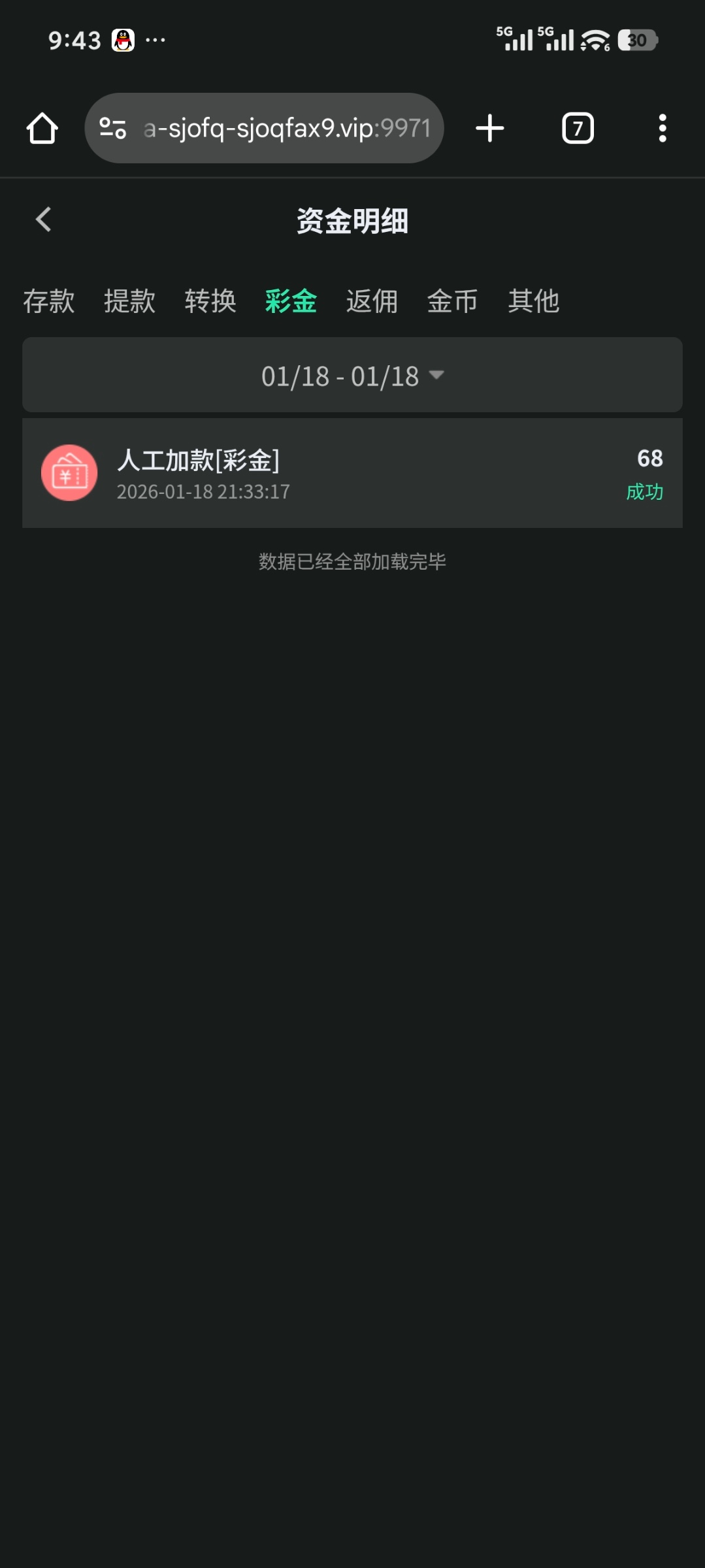Open the 人工加款[彩金] record
705x1568 pixels.
352,473
